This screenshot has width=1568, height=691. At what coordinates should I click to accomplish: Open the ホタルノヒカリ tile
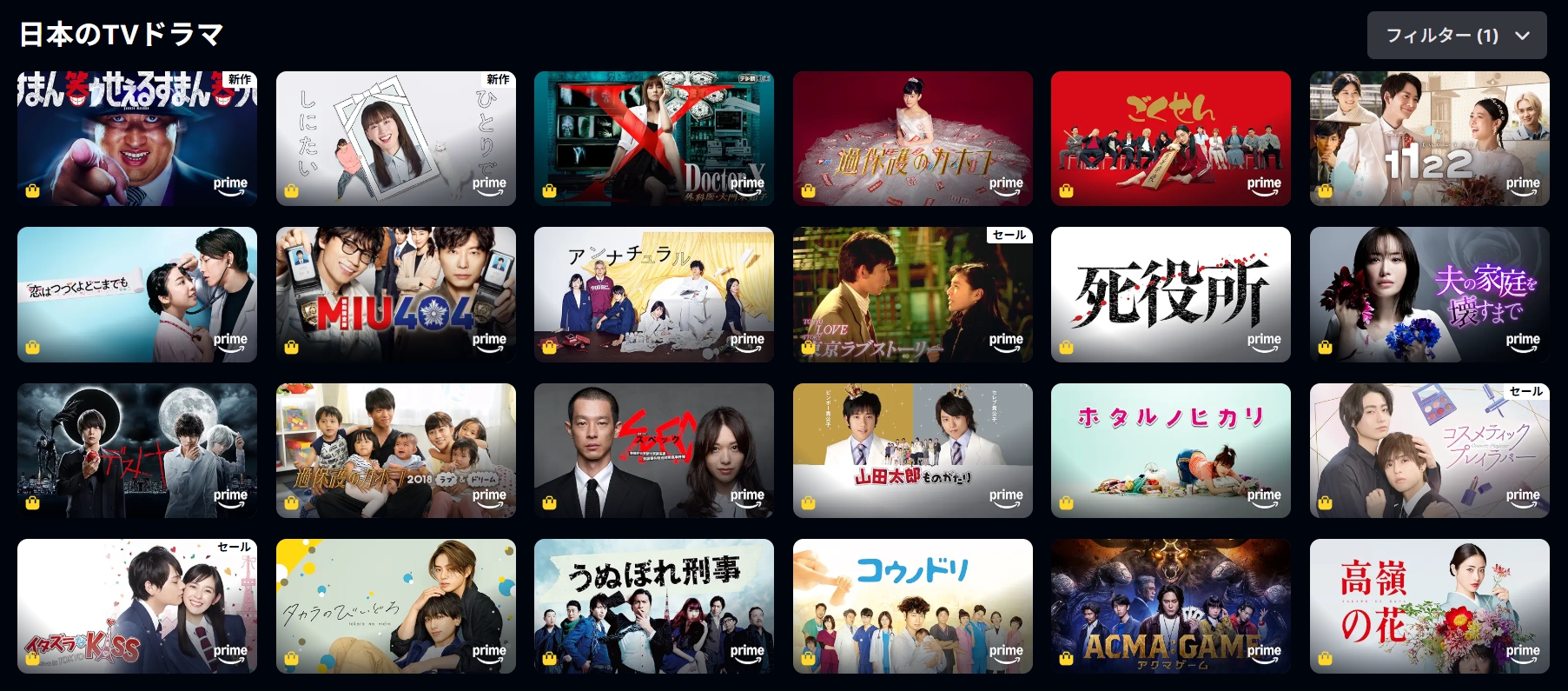tap(1170, 450)
